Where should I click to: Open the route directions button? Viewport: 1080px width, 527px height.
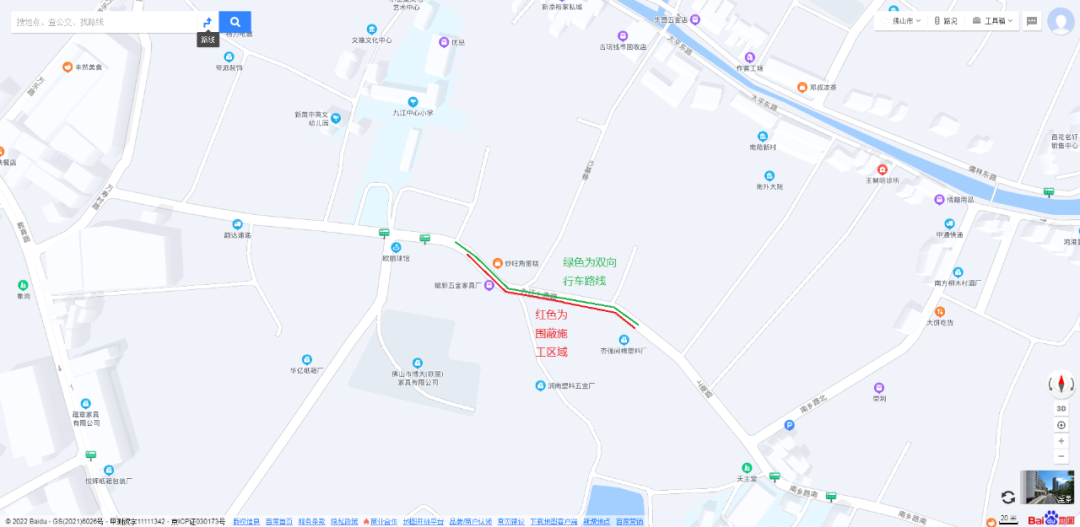coord(207,22)
